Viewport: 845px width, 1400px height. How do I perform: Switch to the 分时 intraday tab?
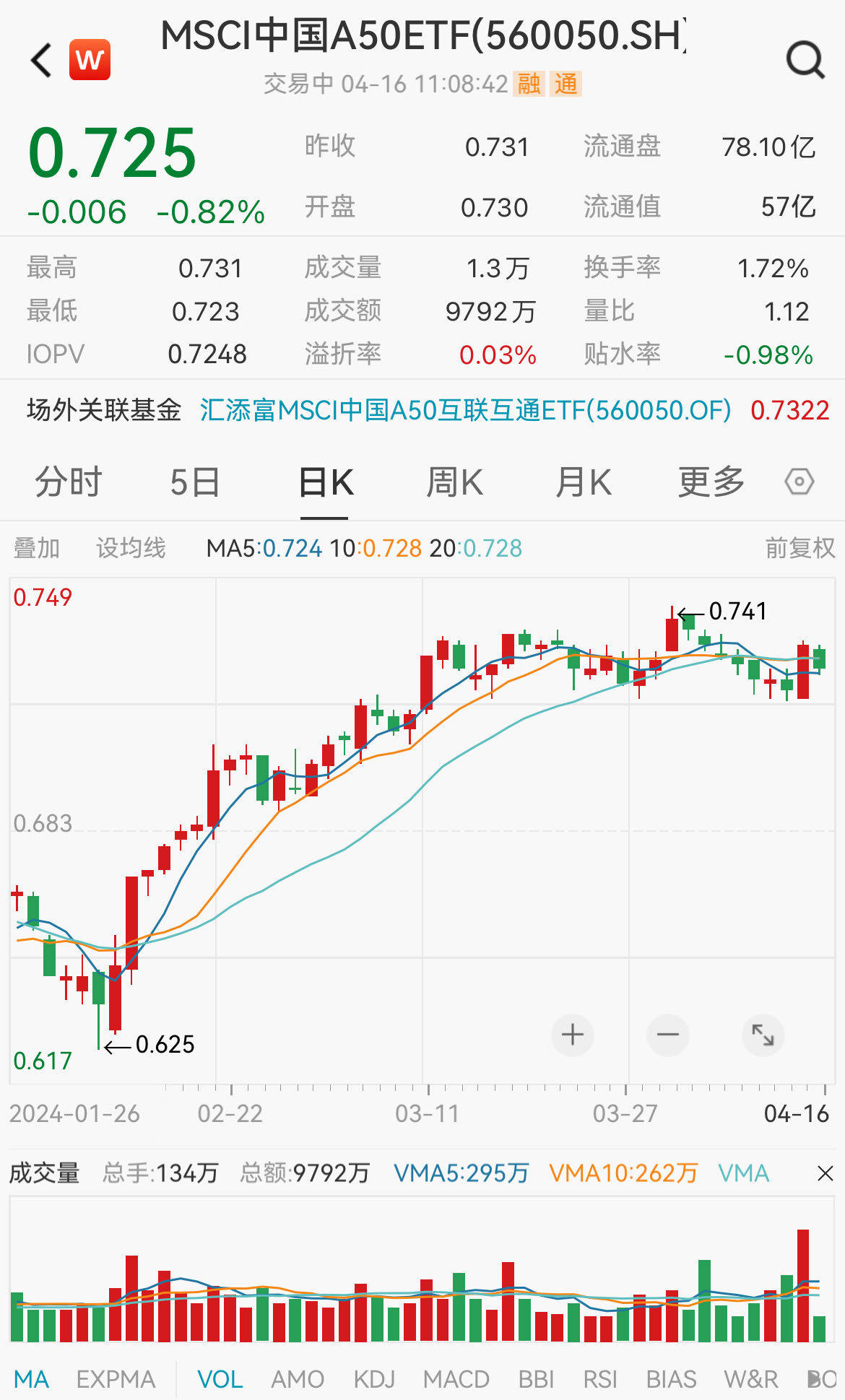pyautogui.click(x=66, y=481)
